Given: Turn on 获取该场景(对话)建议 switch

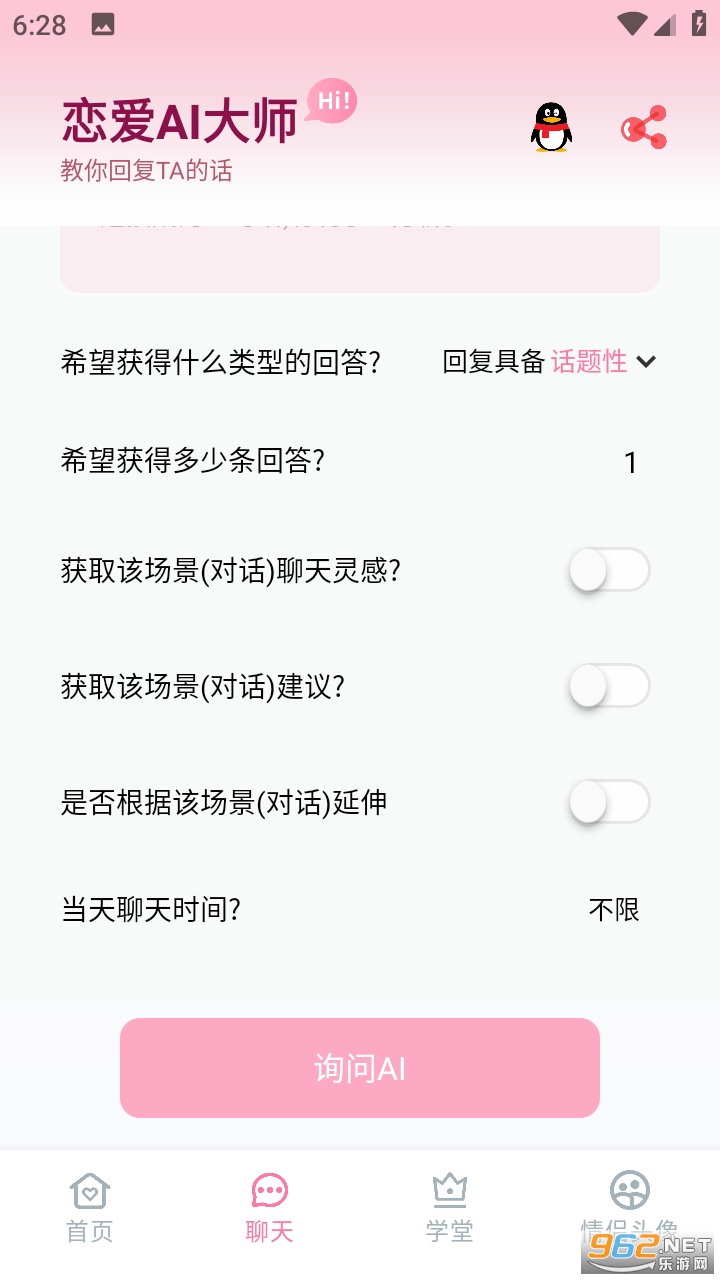Looking at the screenshot, I should [609, 687].
